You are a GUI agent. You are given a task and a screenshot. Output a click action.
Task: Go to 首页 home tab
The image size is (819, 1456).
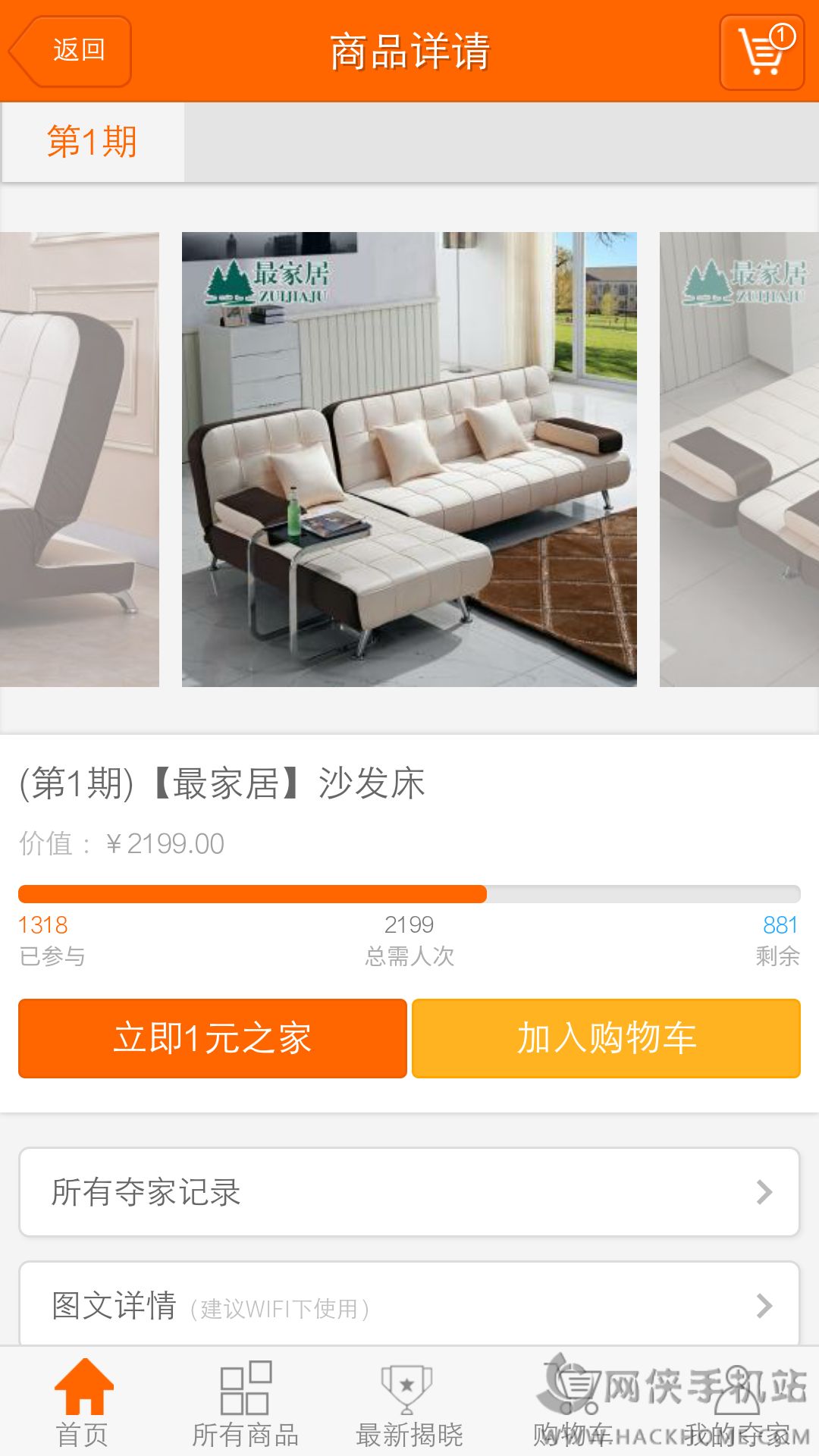[82, 1403]
